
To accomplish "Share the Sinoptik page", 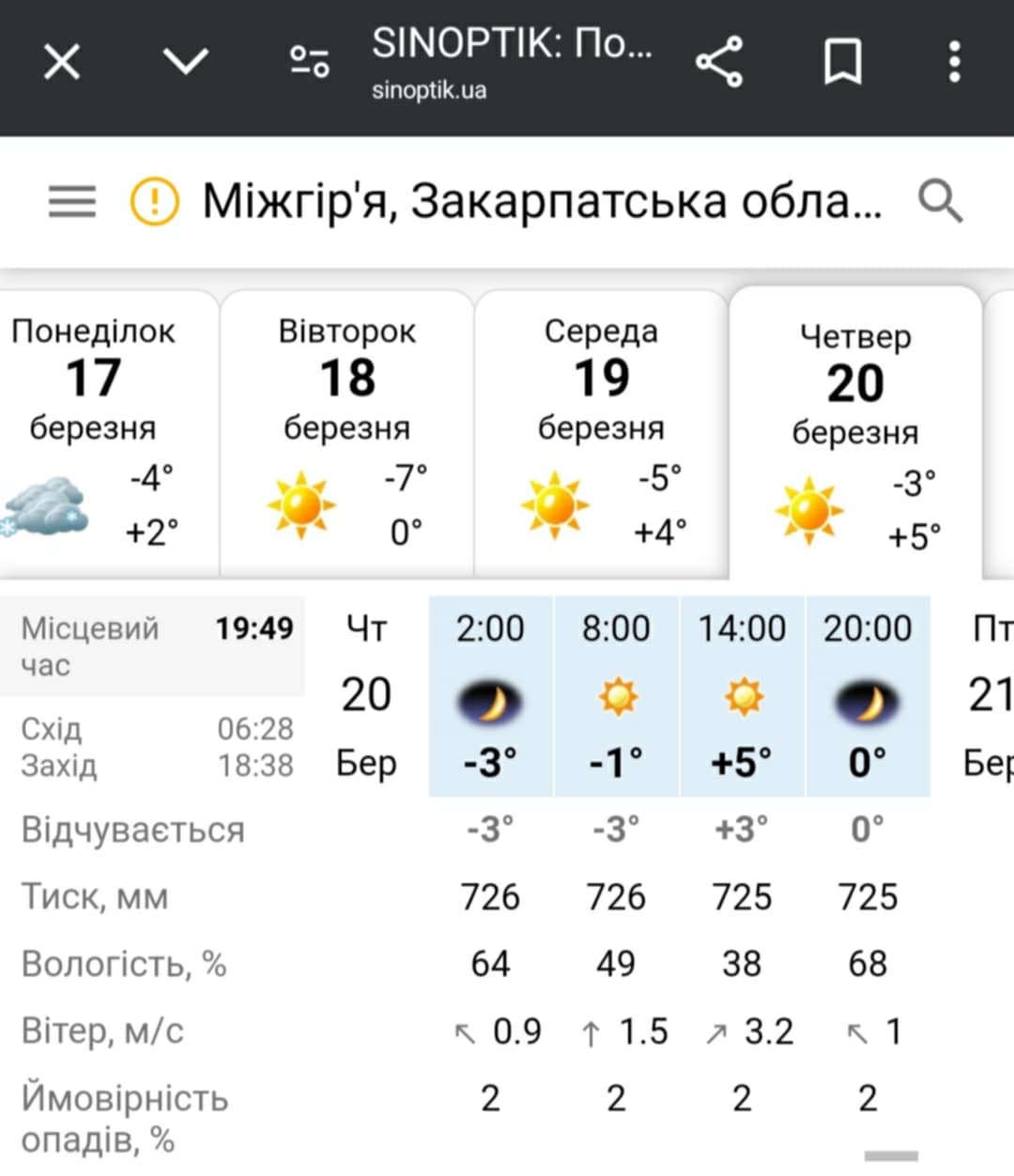I will point(719,62).
